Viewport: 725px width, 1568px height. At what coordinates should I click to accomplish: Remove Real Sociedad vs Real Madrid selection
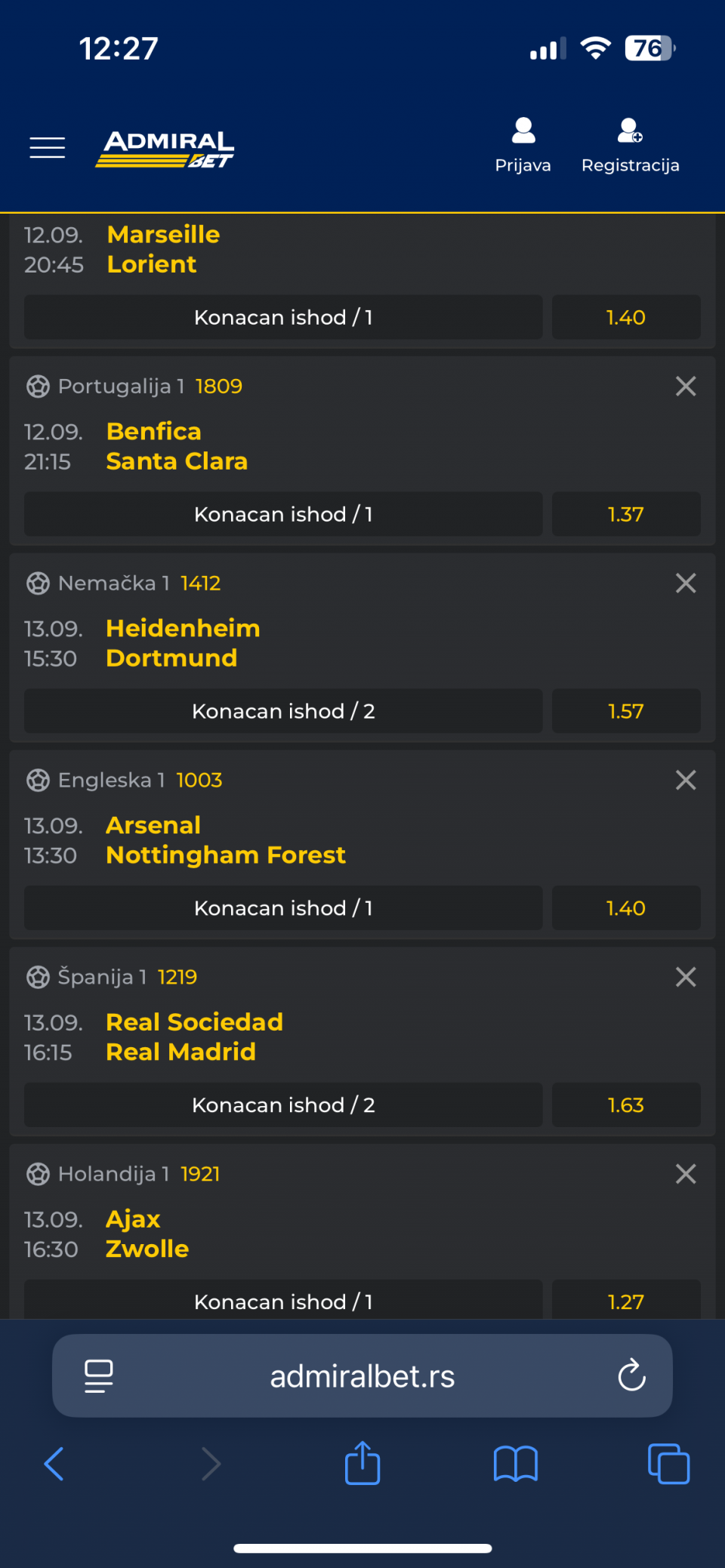click(686, 977)
